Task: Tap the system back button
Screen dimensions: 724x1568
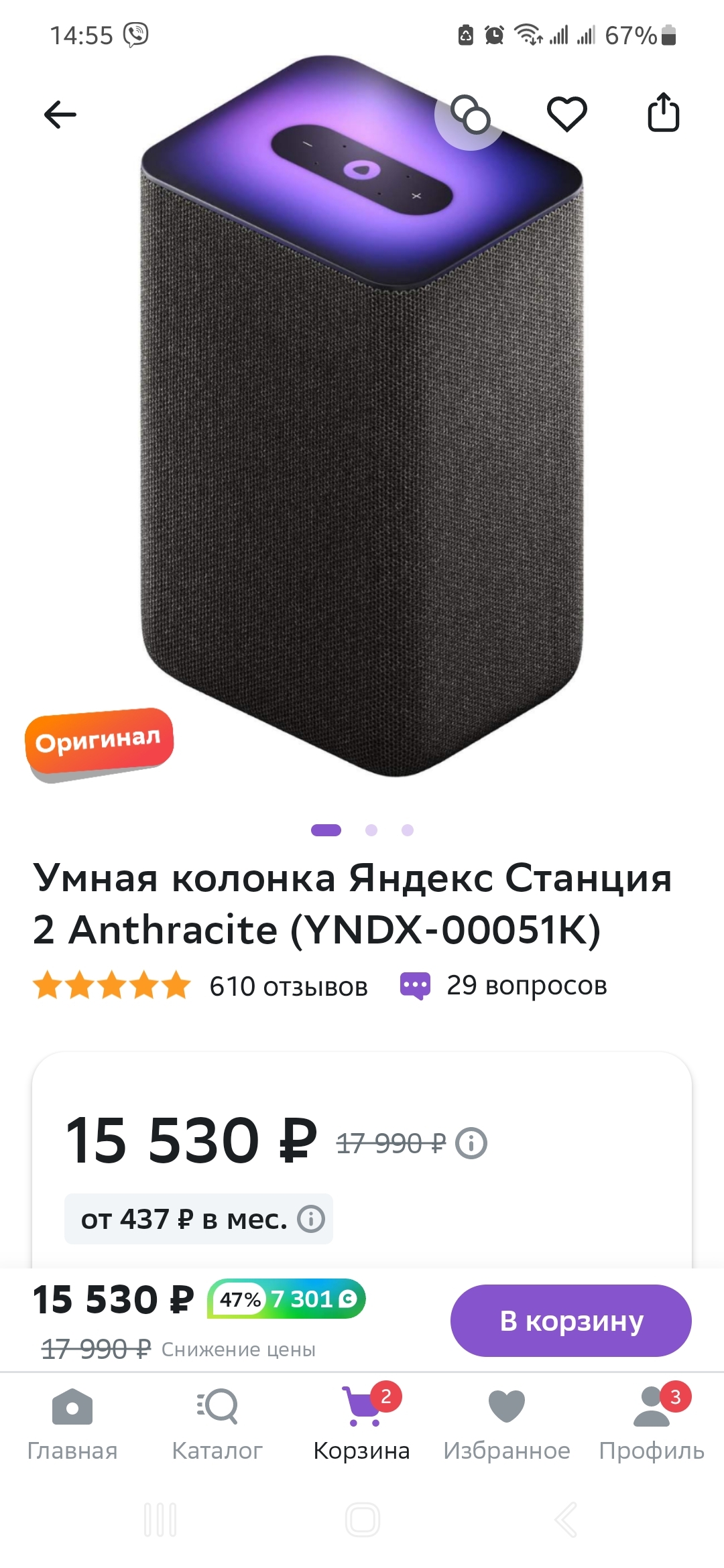Action: [x=565, y=1519]
